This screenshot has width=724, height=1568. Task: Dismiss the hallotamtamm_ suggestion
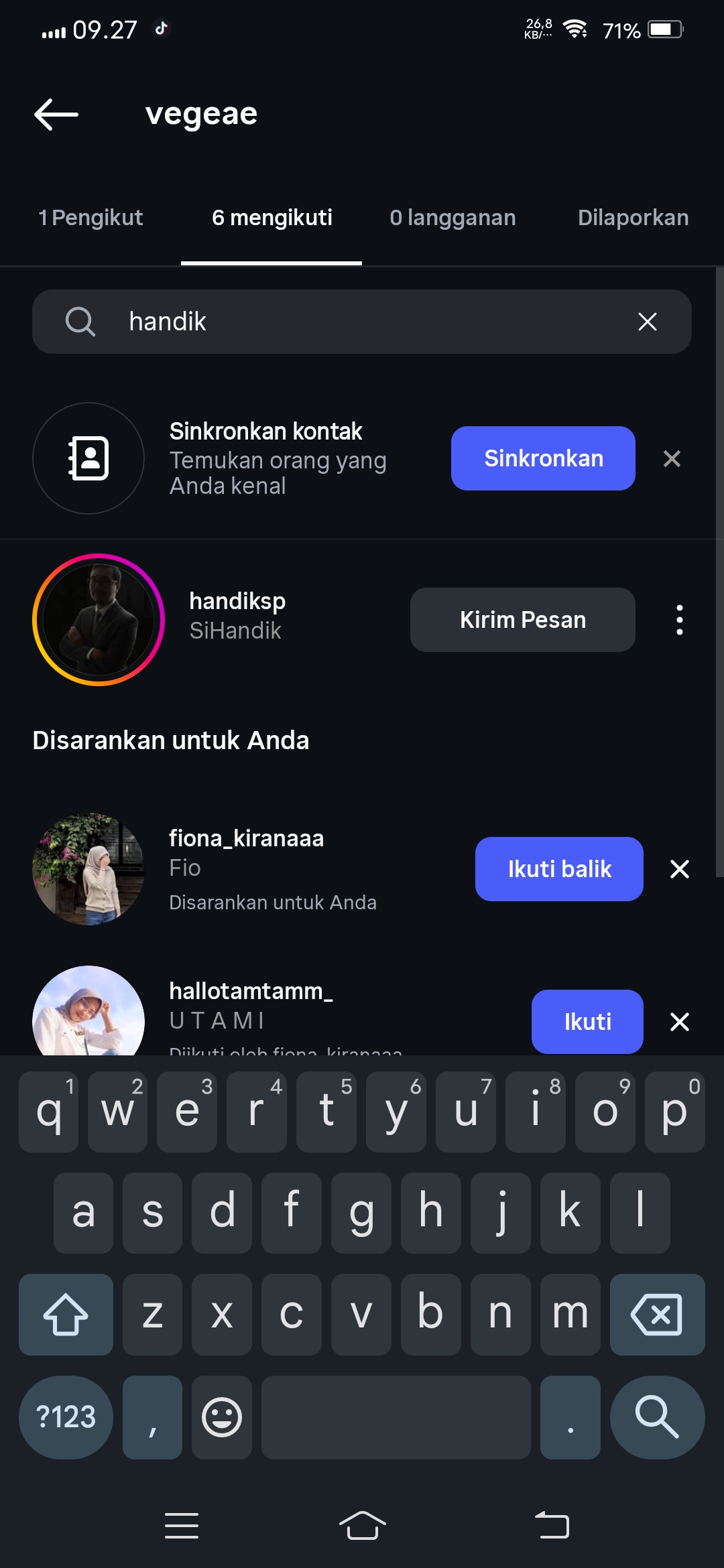680,1022
